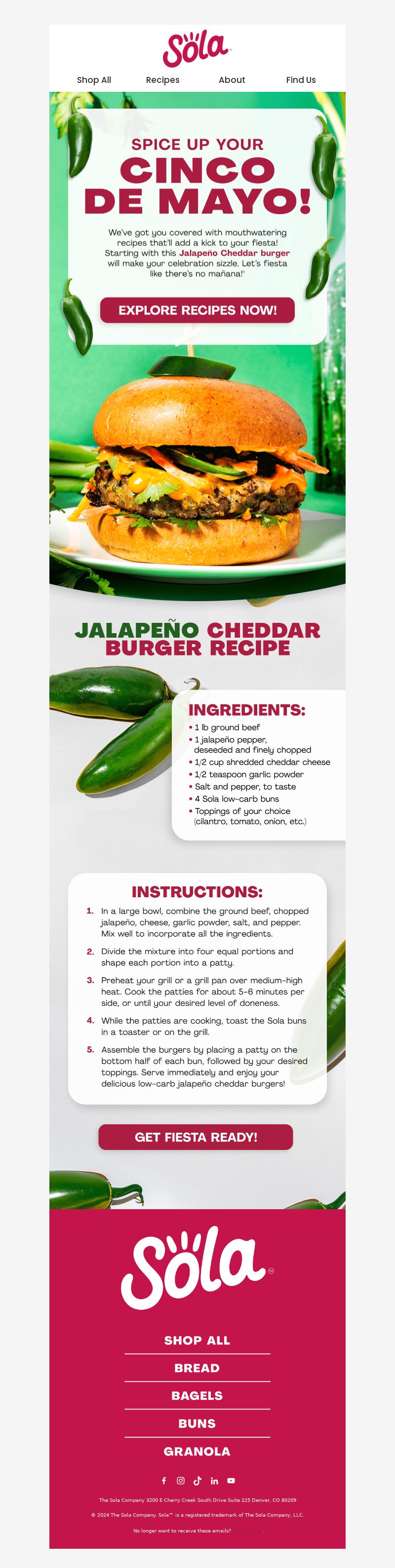Image resolution: width=395 pixels, height=1568 pixels.
Task: Go to the Recipes page
Action: [162, 80]
